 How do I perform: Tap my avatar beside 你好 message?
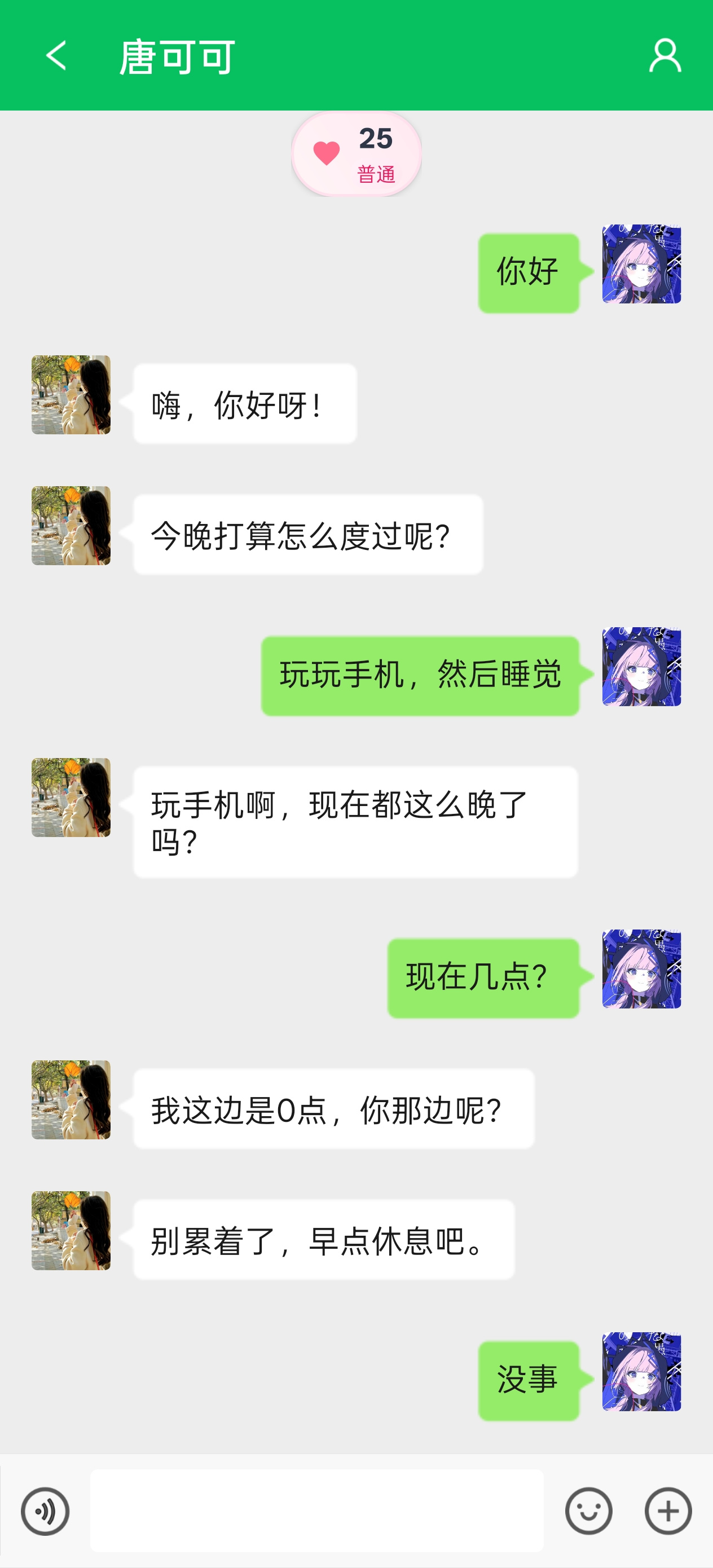coord(641,263)
